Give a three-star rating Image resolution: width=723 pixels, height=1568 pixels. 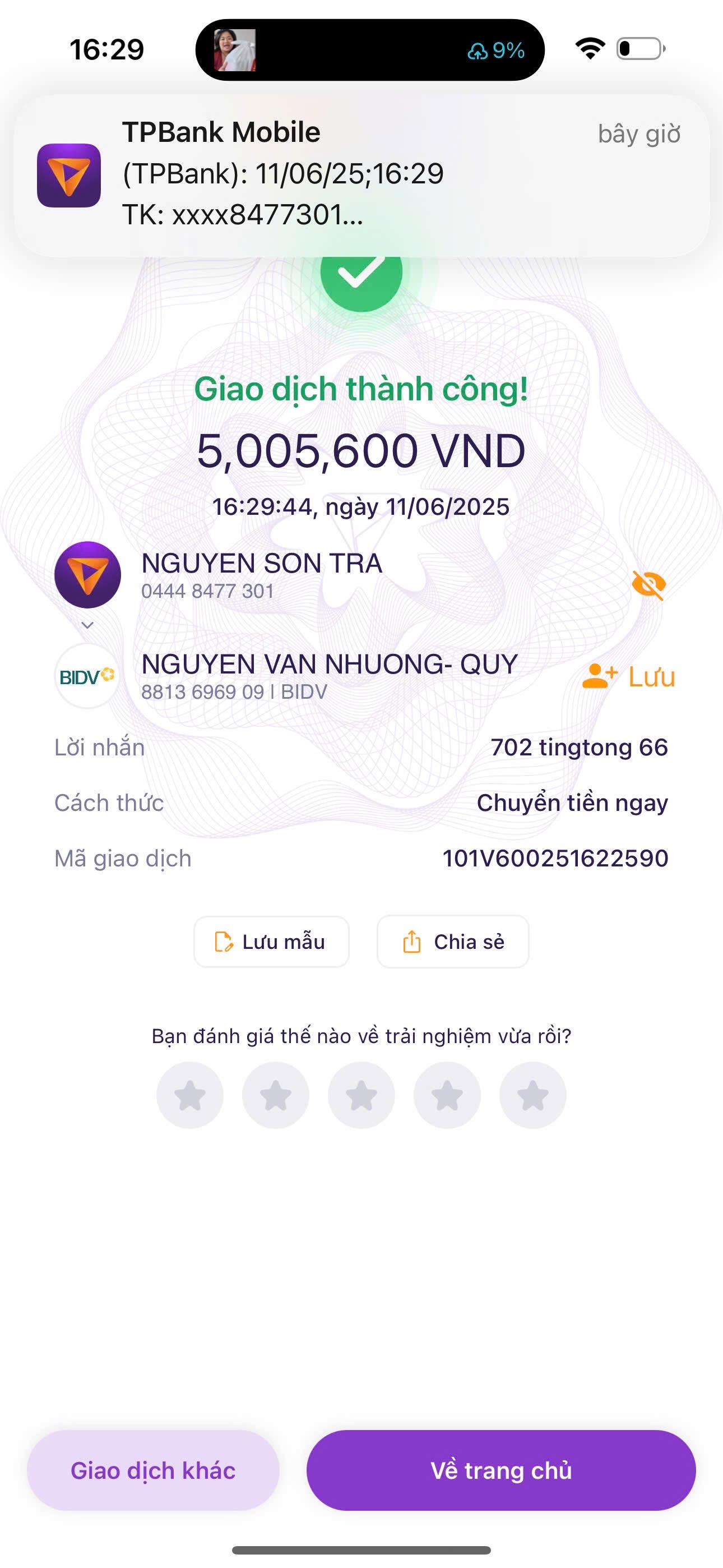[x=361, y=1095]
